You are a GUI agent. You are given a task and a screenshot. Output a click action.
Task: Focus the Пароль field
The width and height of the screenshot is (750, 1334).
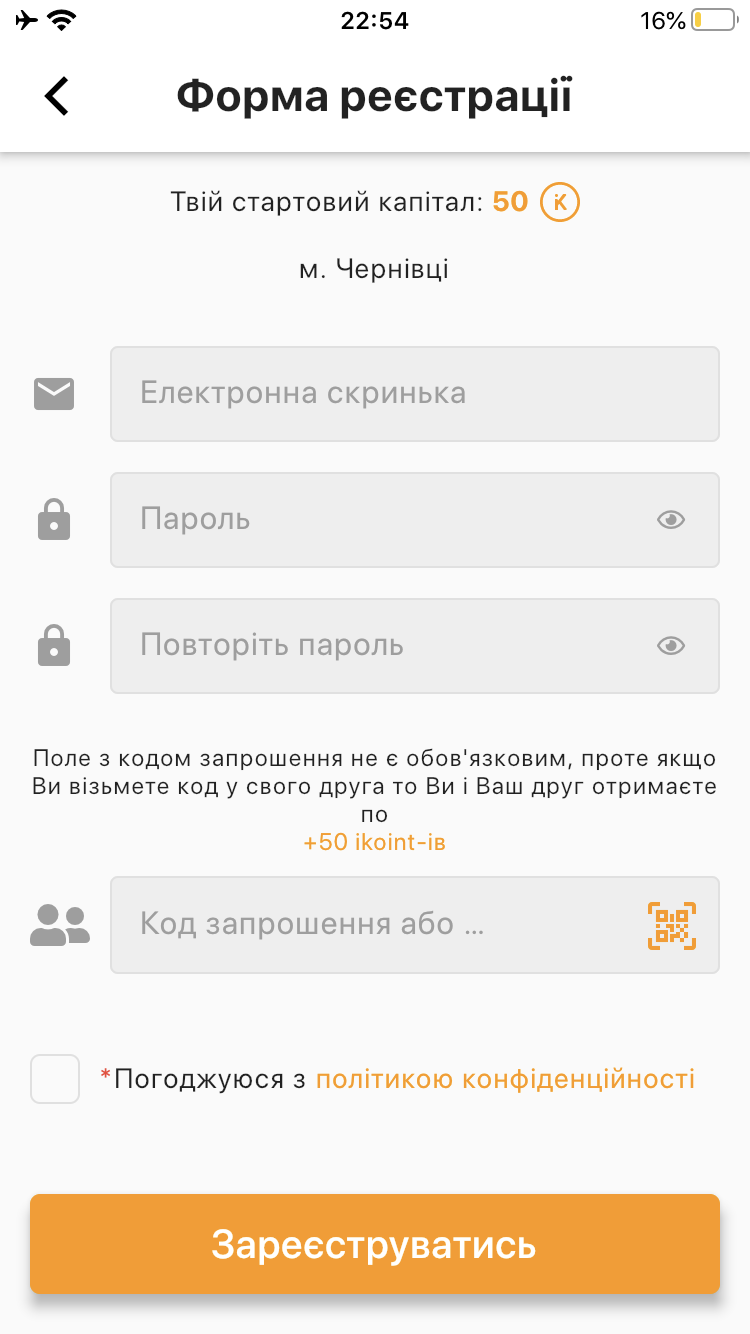pyautogui.click(x=380, y=520)
